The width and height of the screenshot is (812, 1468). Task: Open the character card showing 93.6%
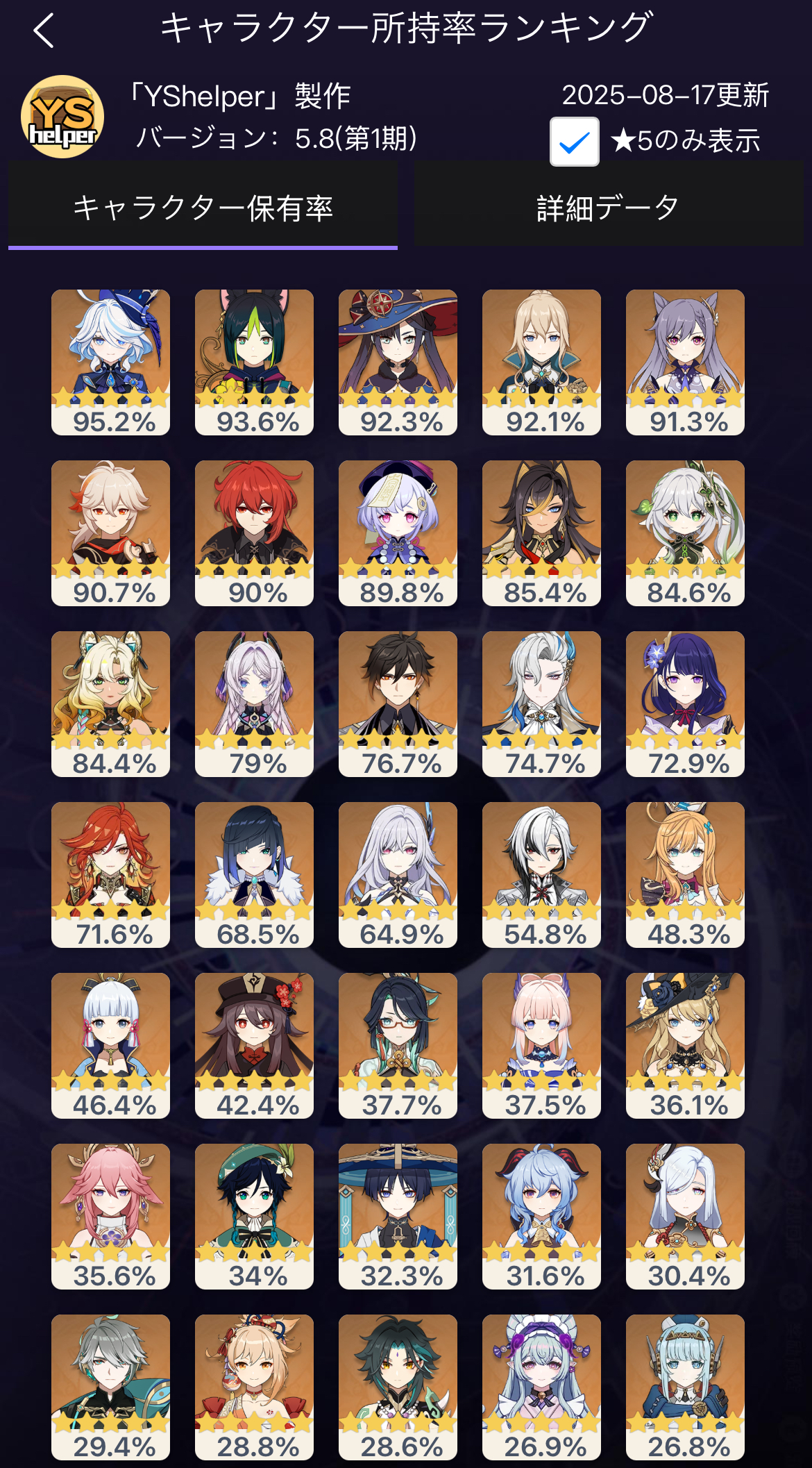tap(254, 362)
